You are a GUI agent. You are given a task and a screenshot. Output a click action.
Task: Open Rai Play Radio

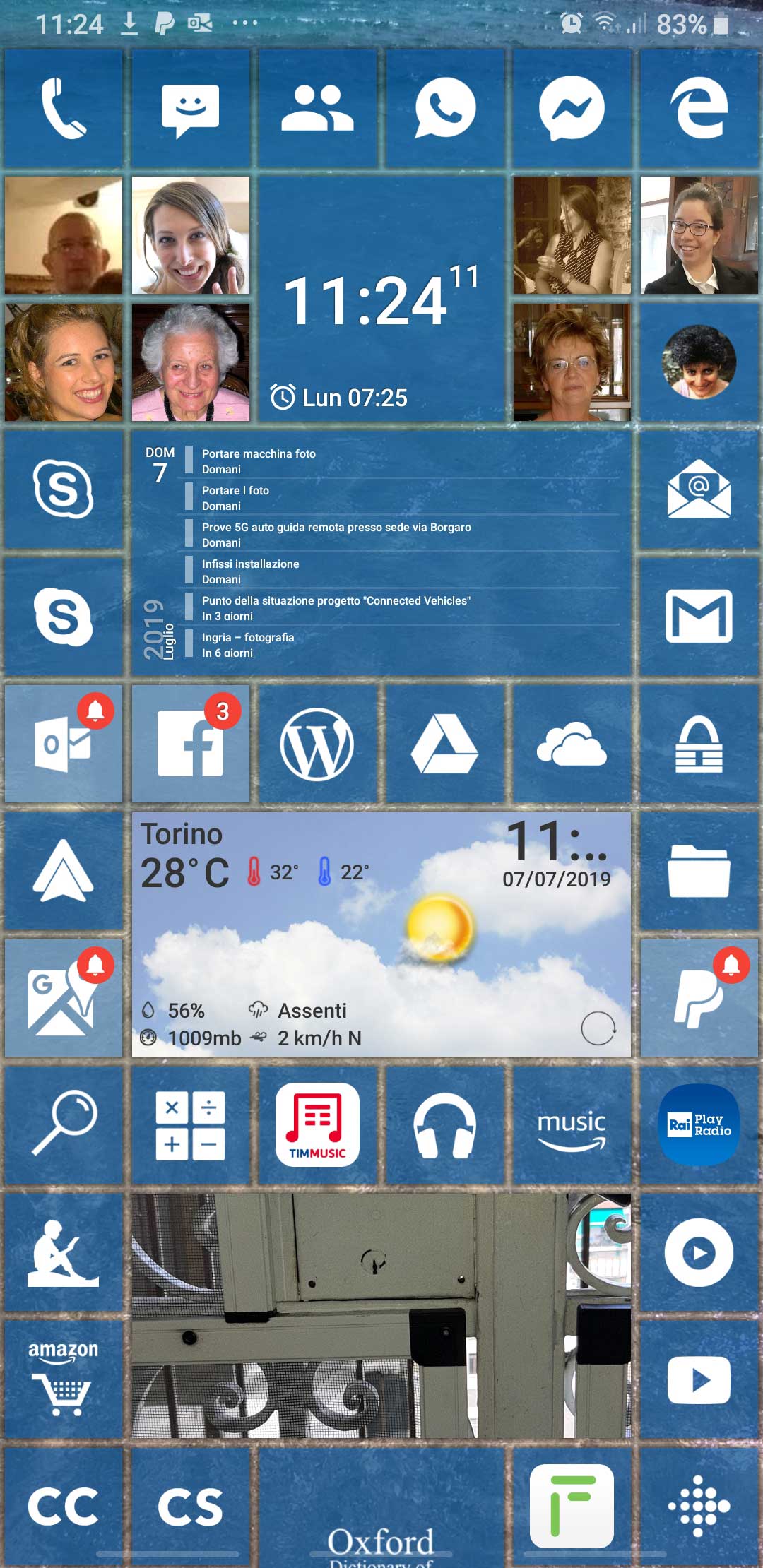coord(699,1125)
